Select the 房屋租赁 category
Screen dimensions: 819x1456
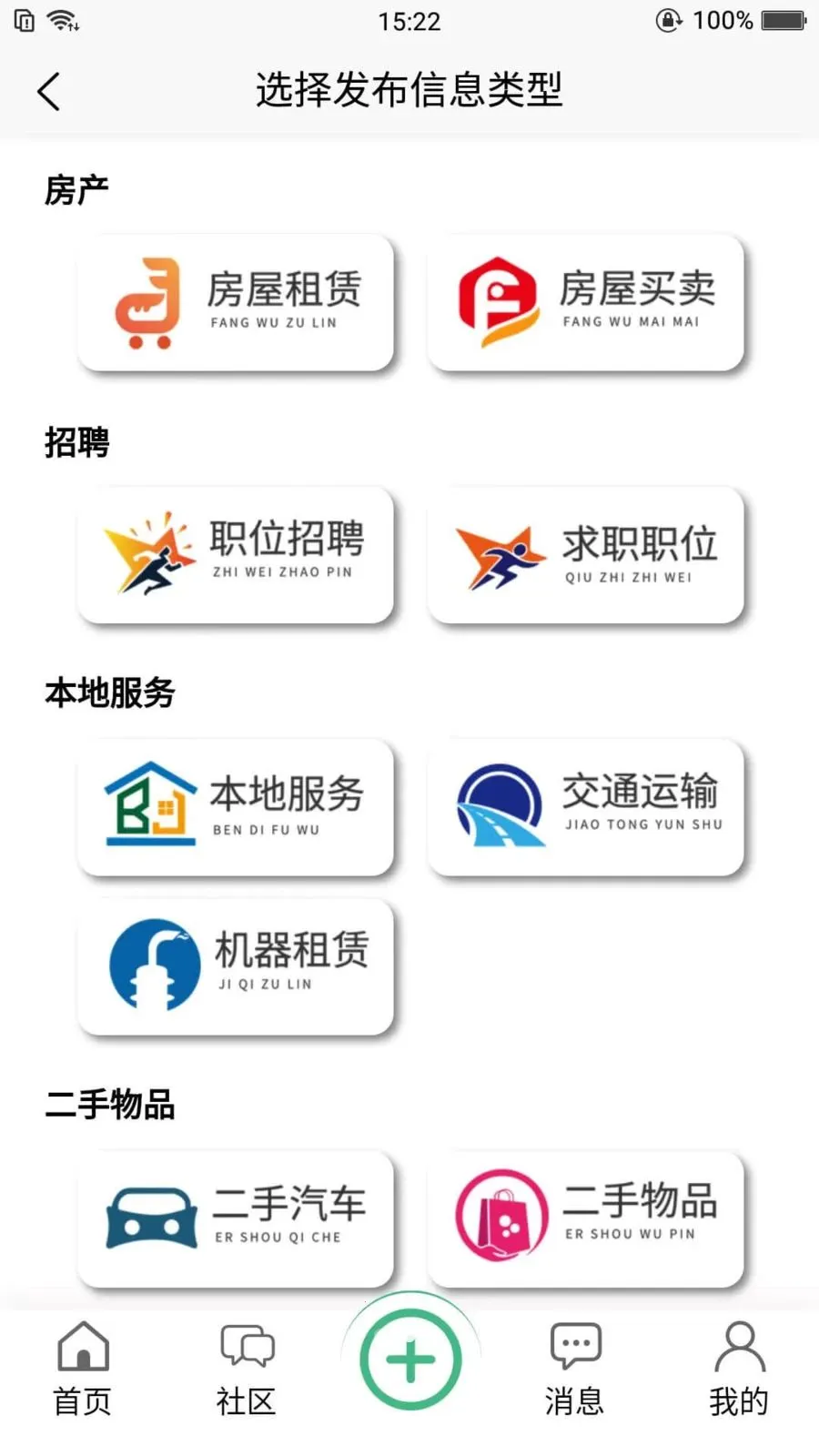(236, 303)
